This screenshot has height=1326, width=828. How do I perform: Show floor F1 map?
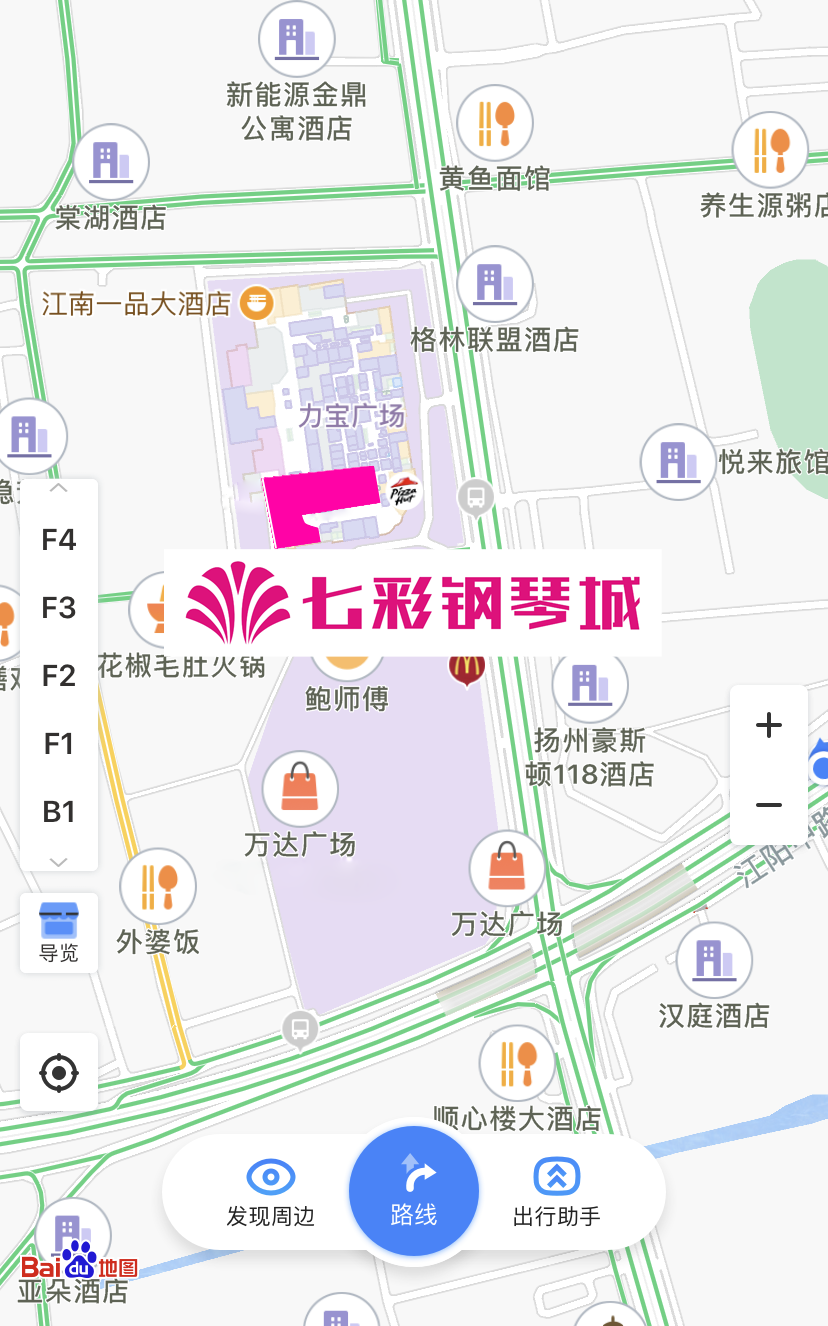59,744
